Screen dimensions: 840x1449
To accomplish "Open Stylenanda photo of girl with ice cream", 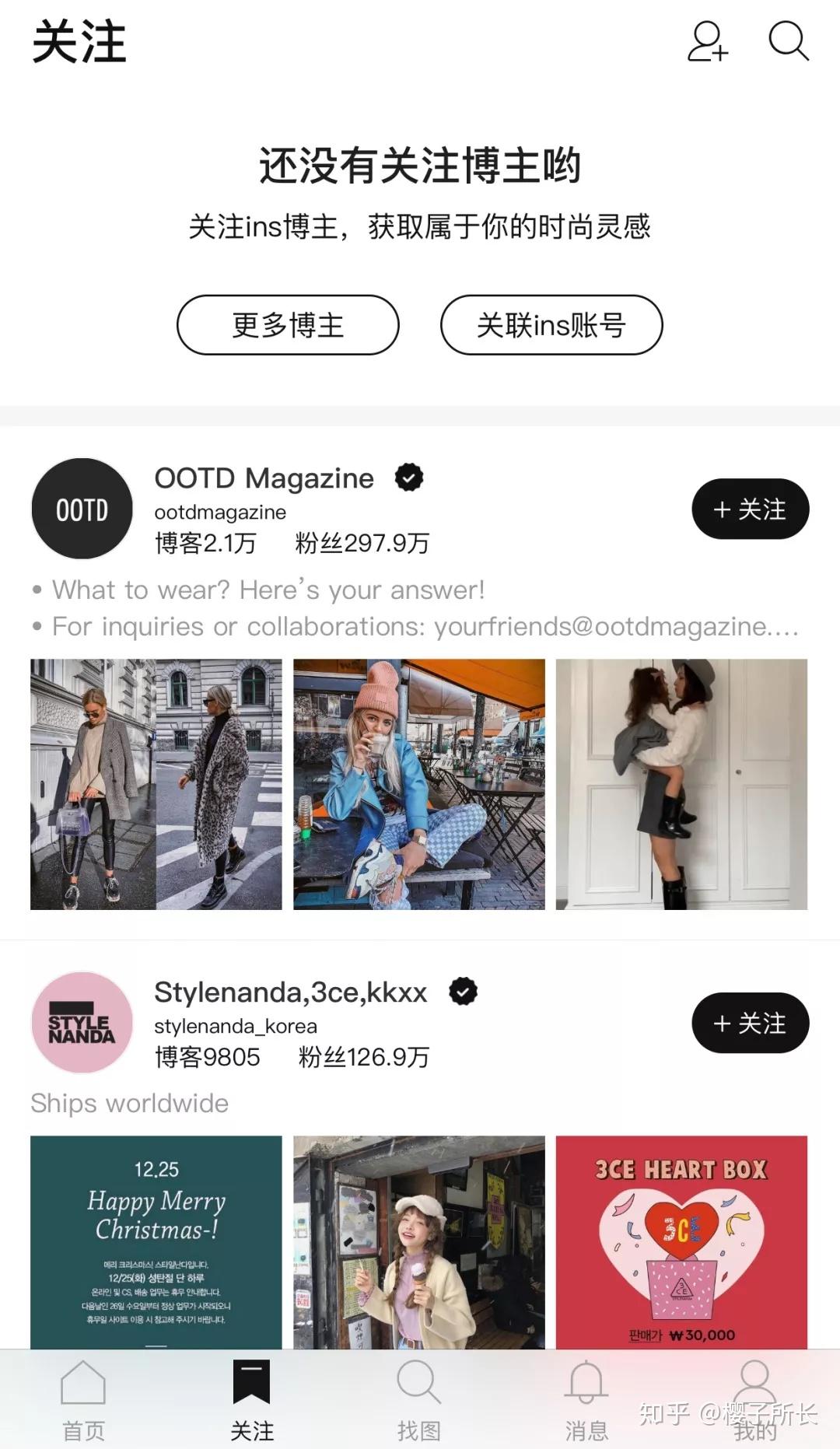I will 419,1241.
